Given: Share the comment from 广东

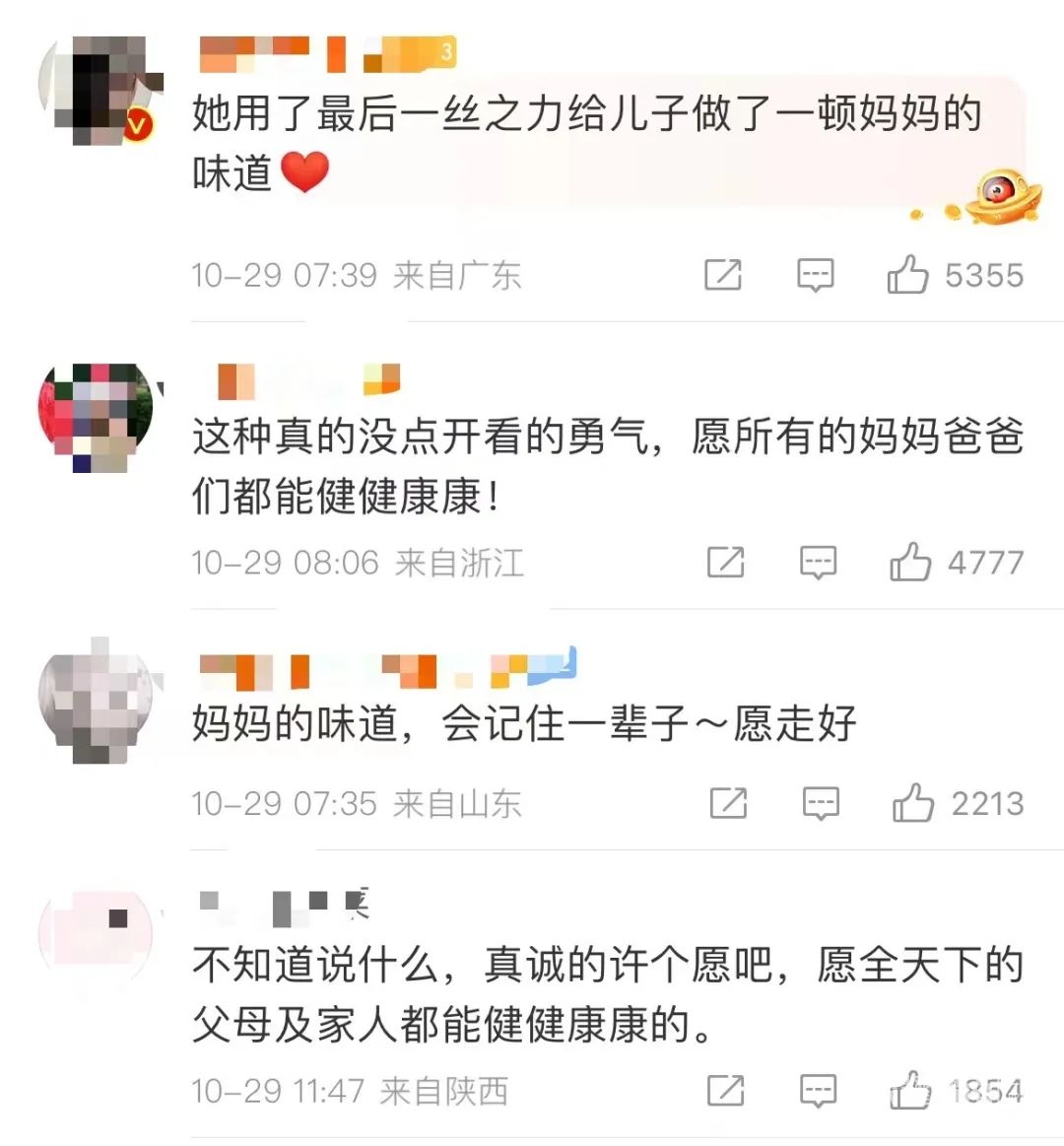Looking at the screenshot, I should (723, 275).
